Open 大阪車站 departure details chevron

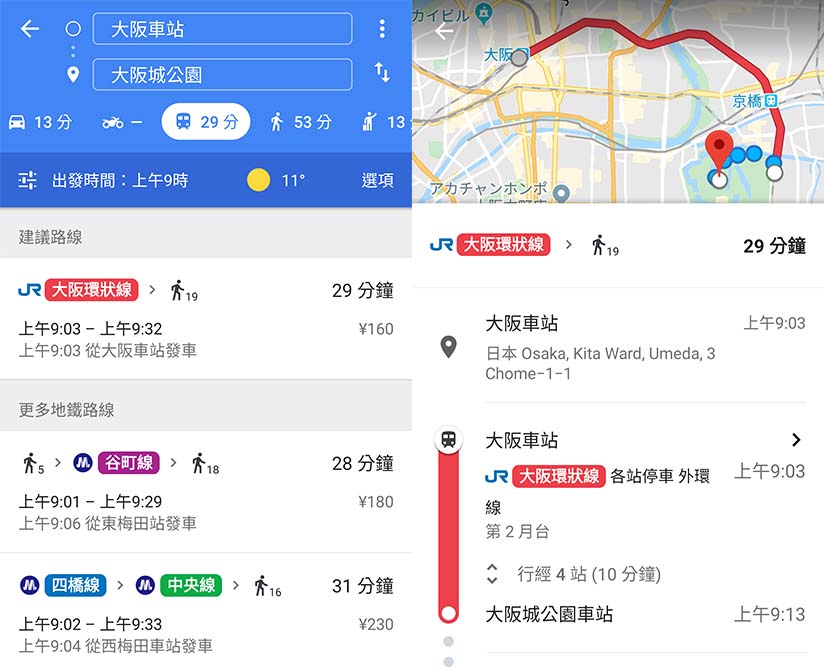796,440
